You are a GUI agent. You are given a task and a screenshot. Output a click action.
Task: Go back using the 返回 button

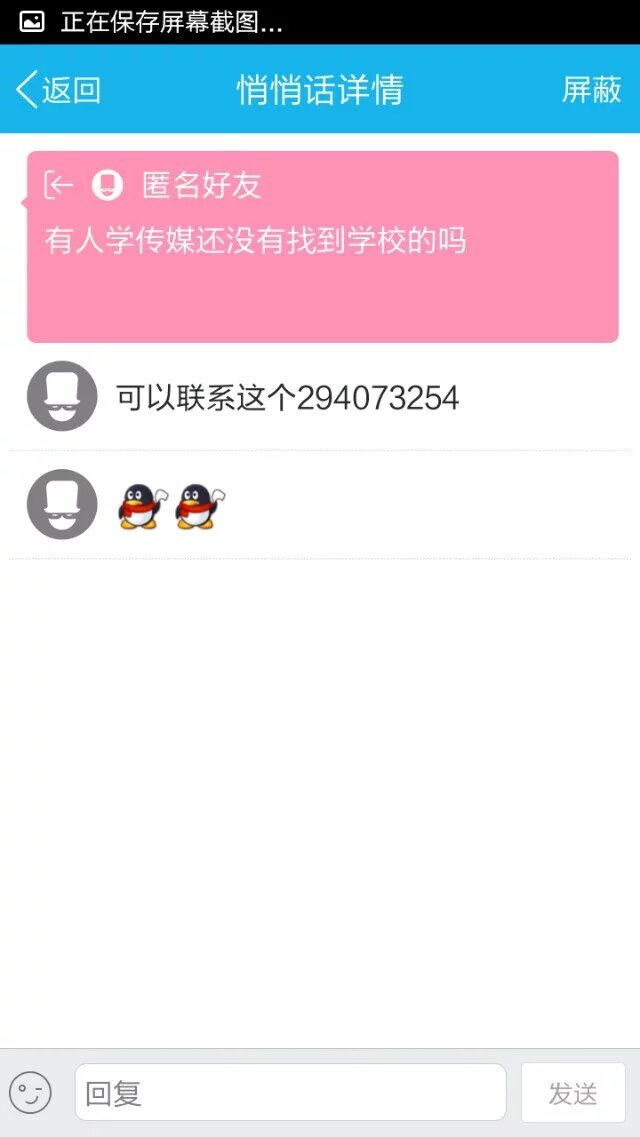click(59, 90)
